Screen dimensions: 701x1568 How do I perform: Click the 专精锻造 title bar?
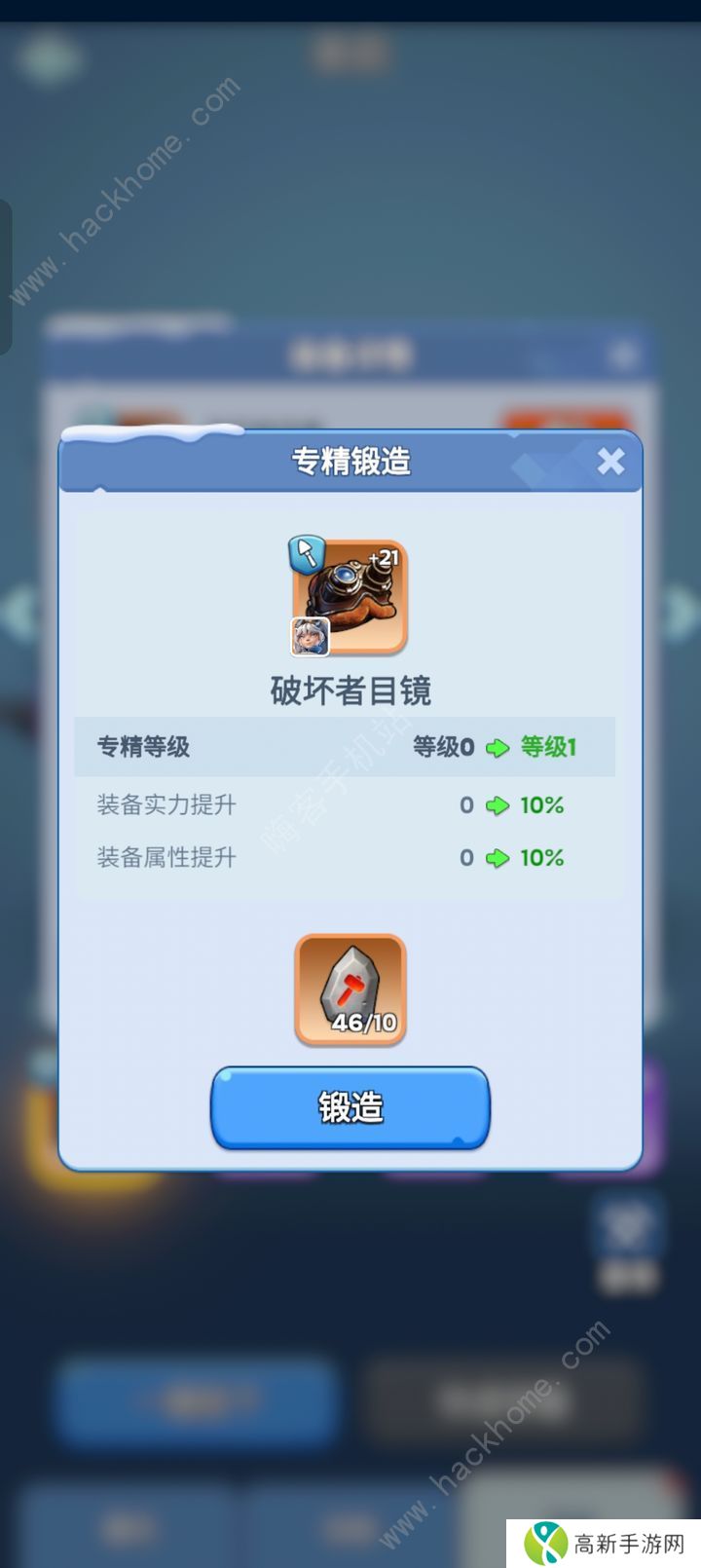(350, 463)
